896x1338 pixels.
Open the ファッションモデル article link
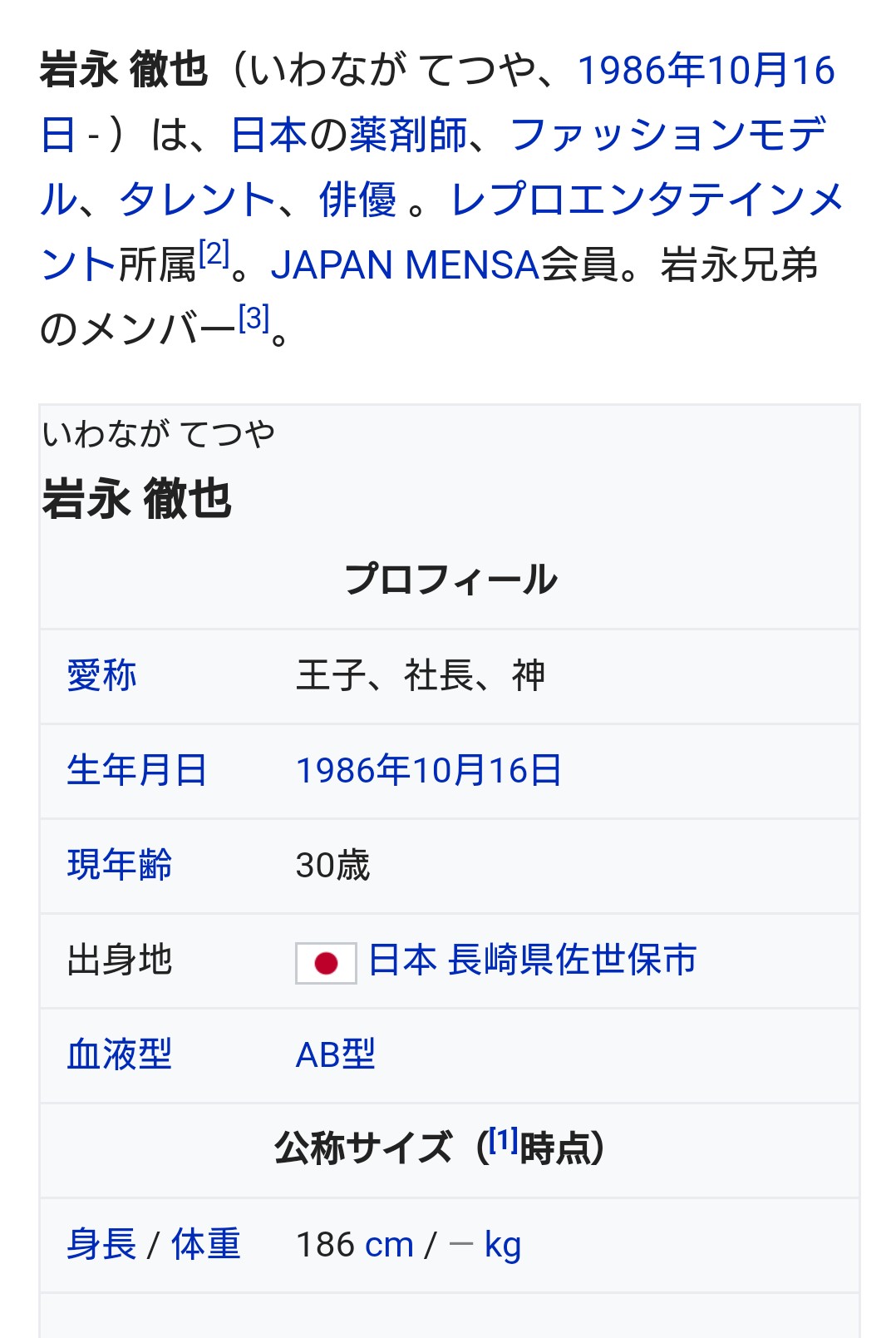(667, 135)
